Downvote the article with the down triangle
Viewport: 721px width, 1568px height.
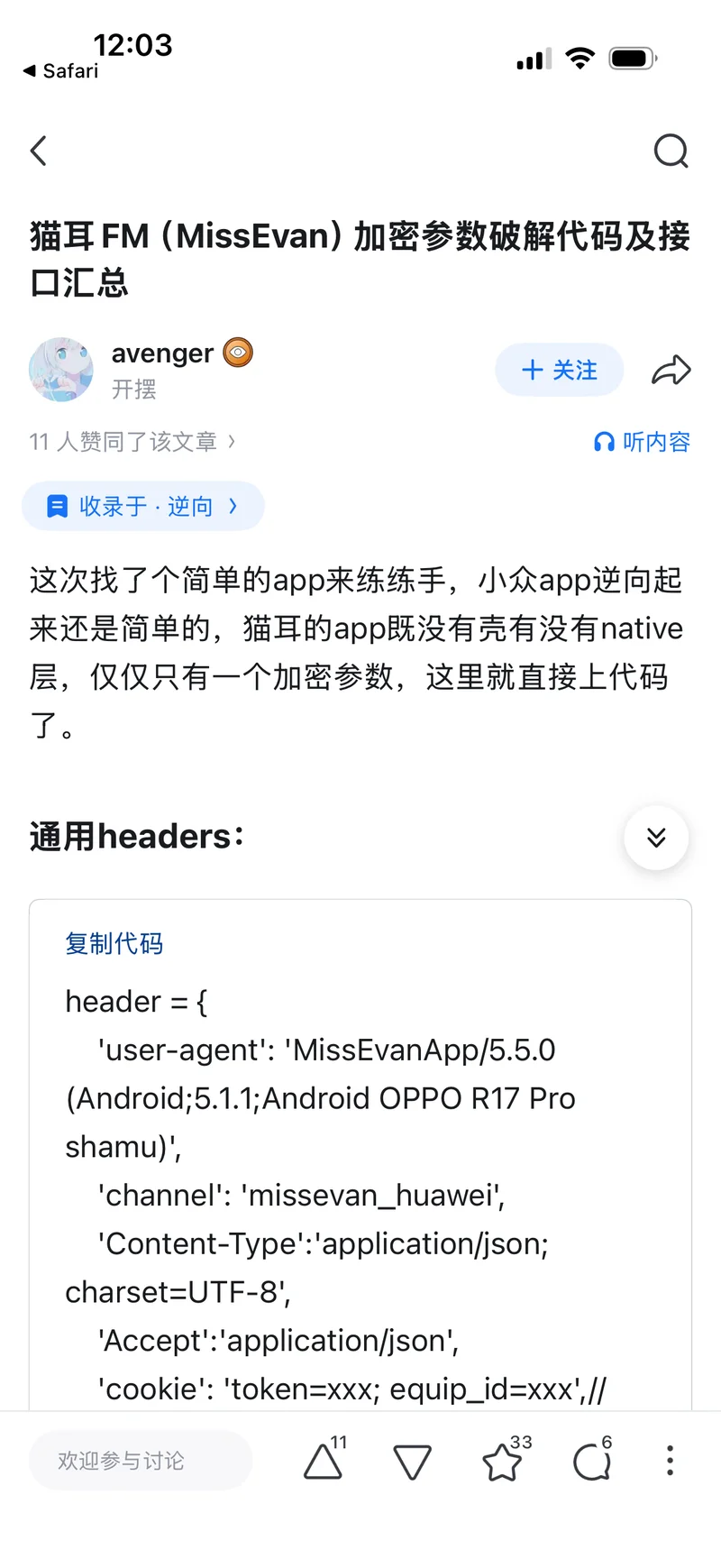click(x=413, y=1462)
